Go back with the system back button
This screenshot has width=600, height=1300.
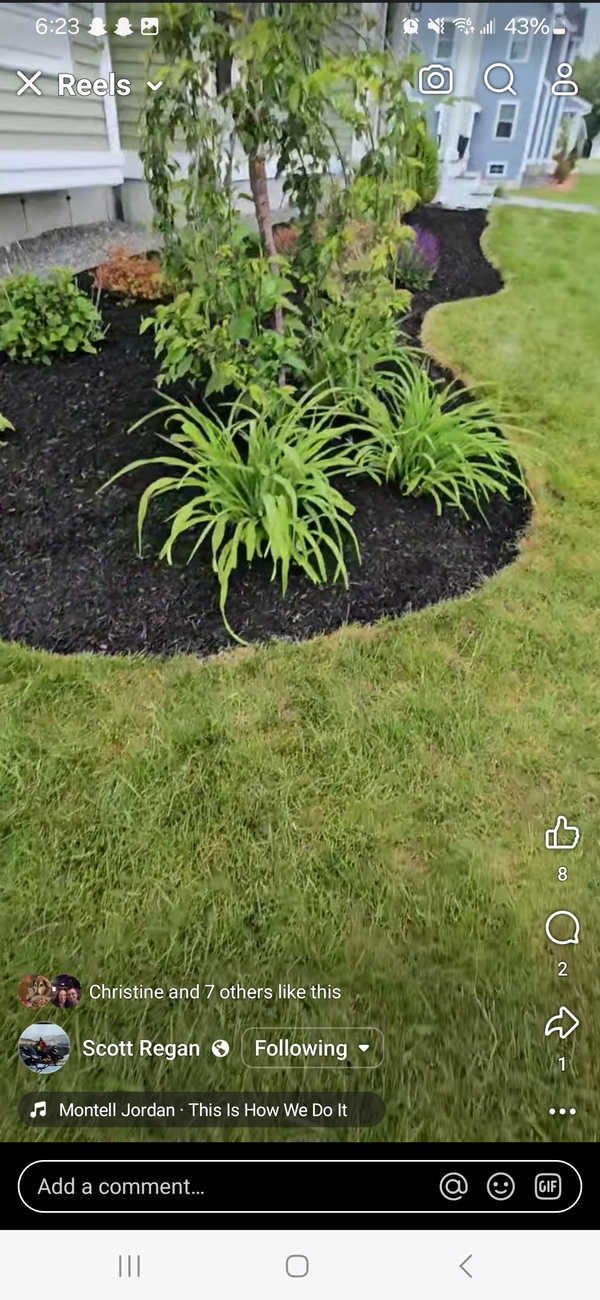[x=466, y=1266]
